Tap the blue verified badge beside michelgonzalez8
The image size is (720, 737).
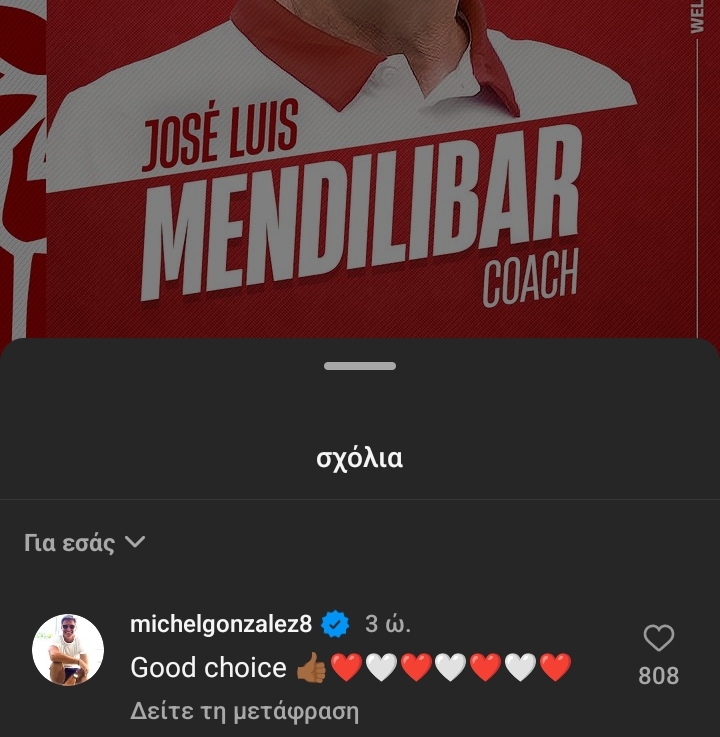[x=337, y=623]
